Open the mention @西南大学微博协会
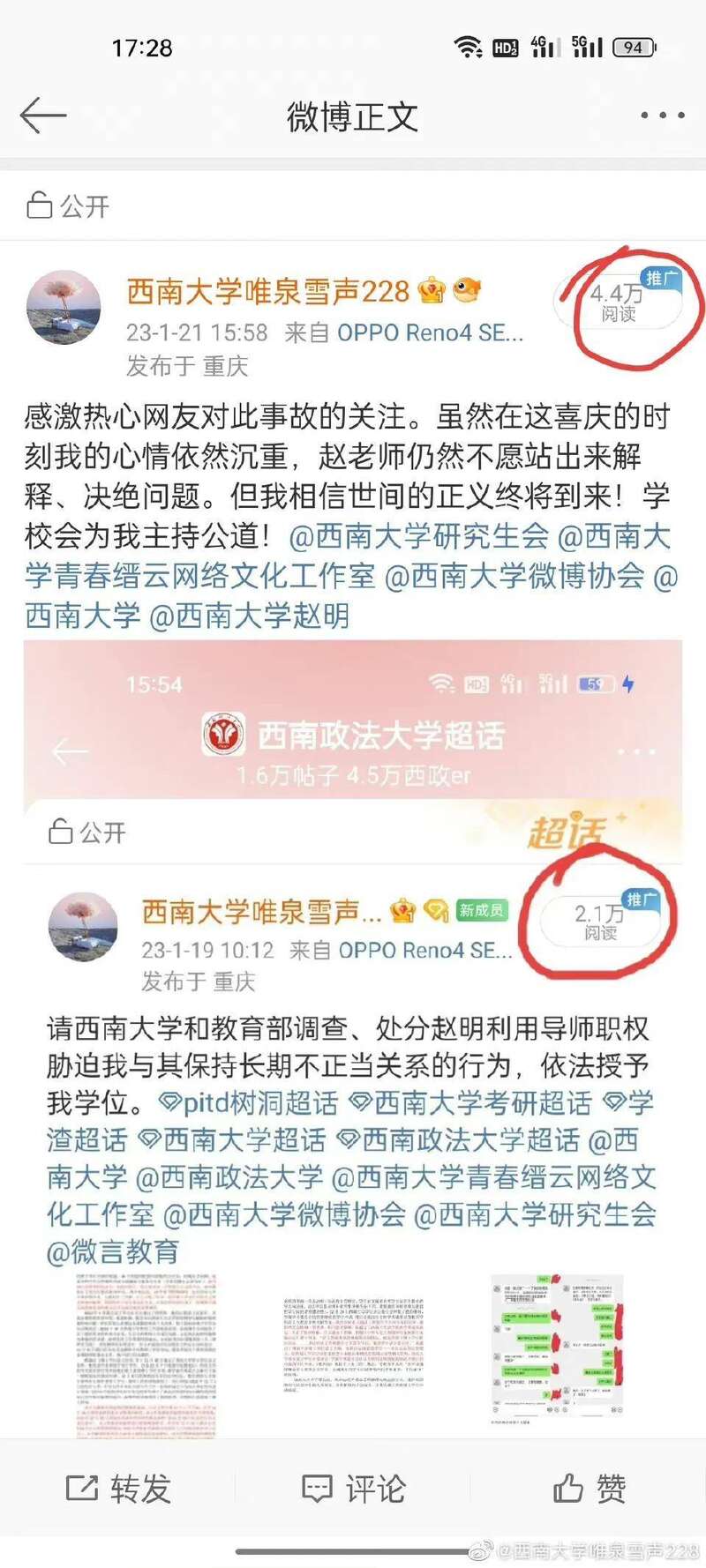 coord(514,576)
